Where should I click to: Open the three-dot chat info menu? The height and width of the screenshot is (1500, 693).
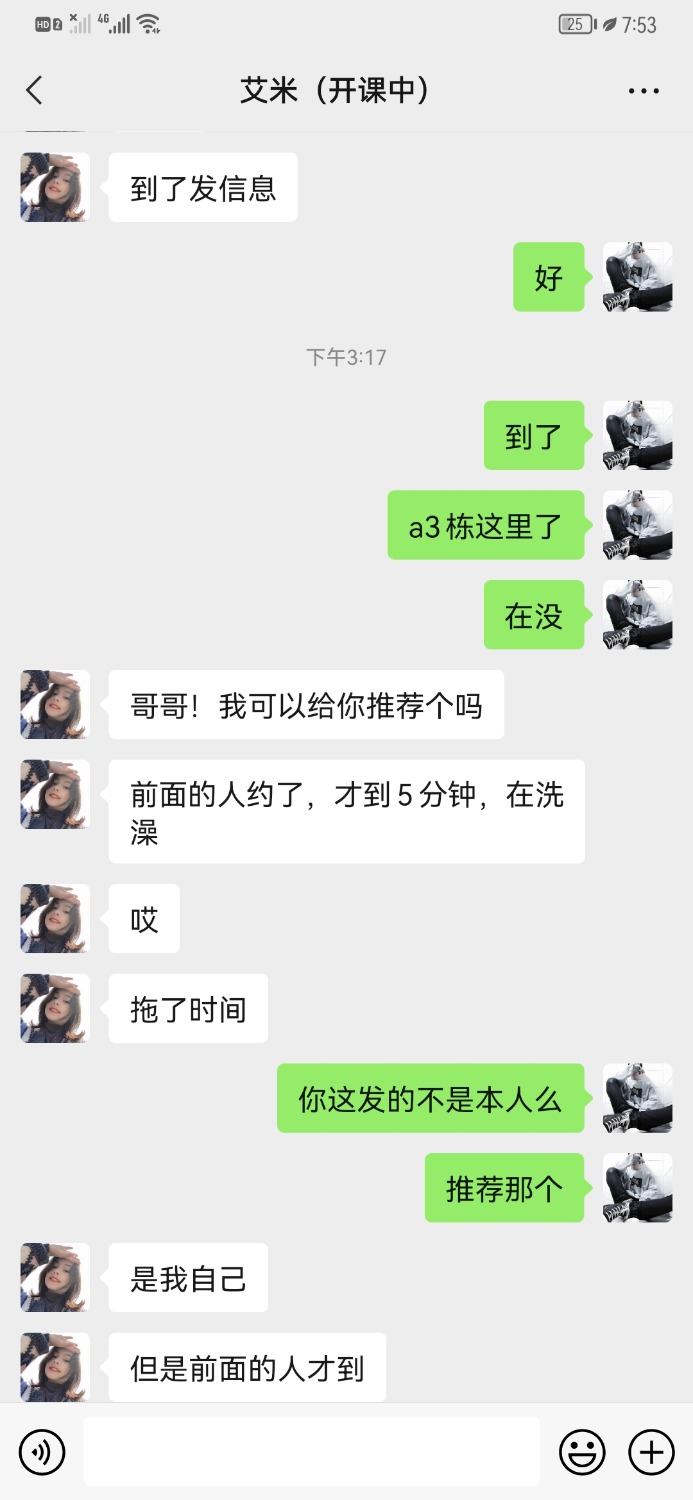[x=643, y=91]
